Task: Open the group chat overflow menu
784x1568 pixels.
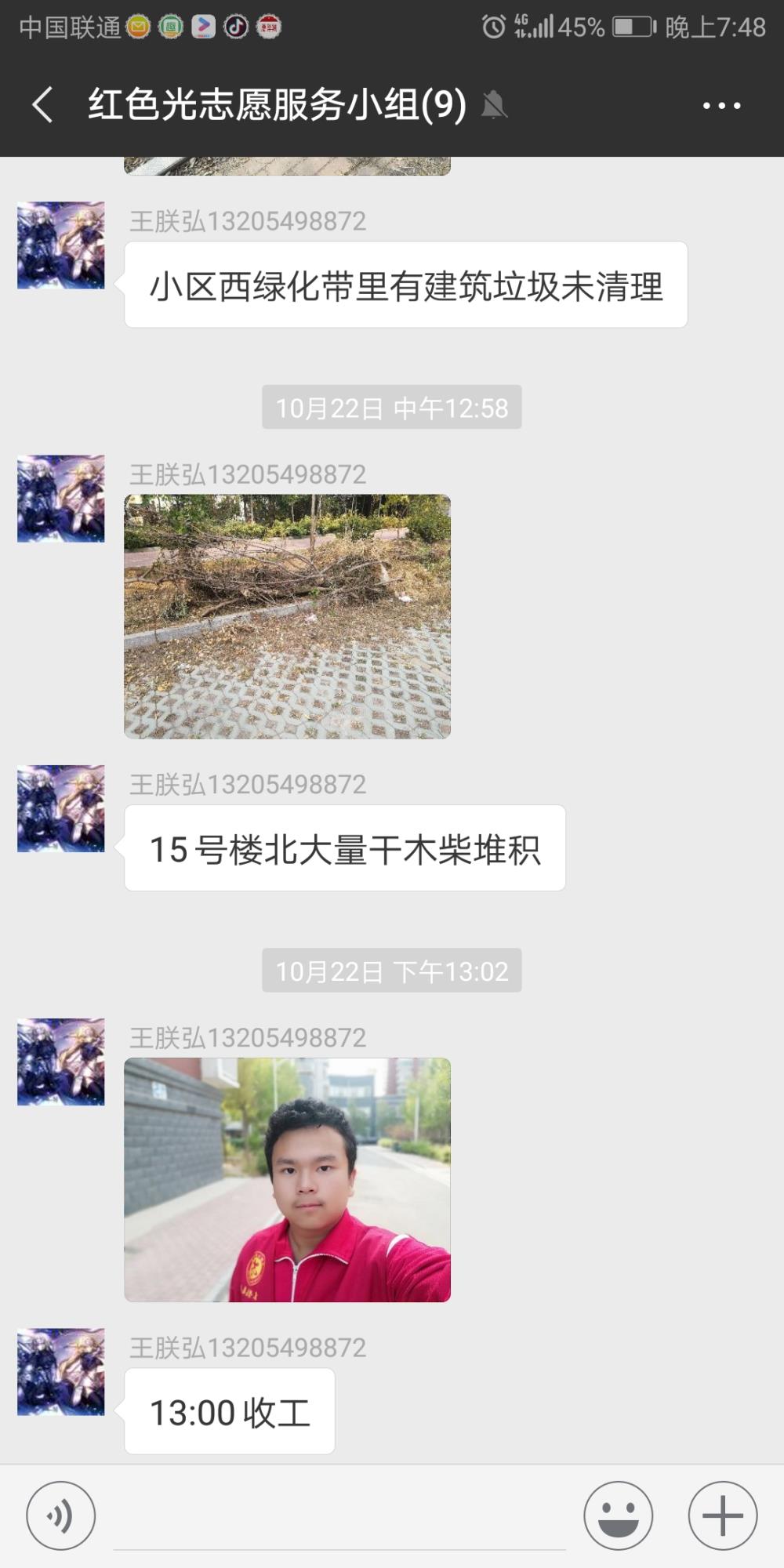Action: 721,105
